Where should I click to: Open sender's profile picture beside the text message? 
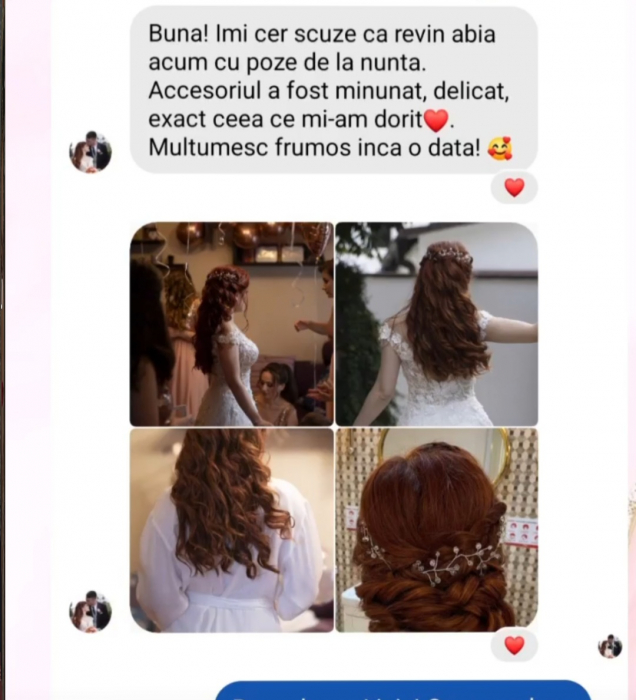tap(90, 152)
